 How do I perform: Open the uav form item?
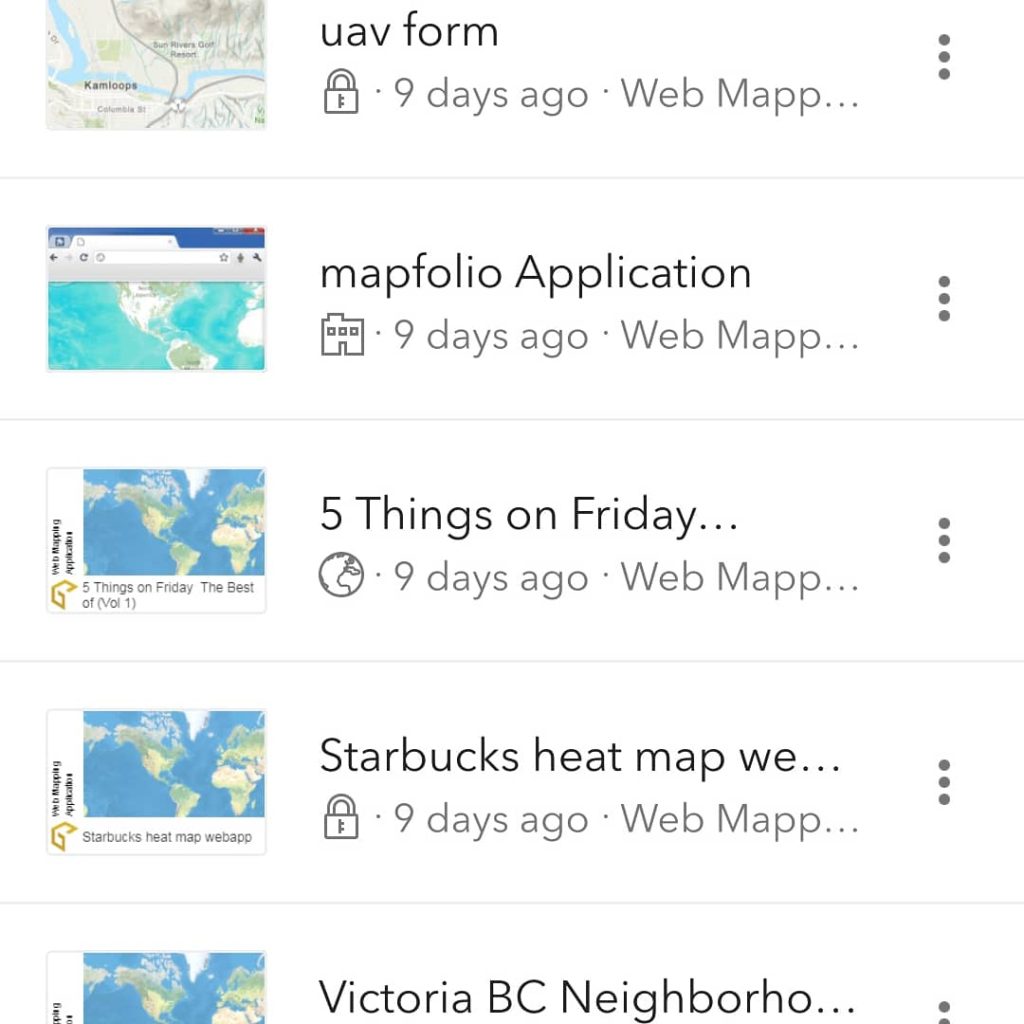[410, 32]
